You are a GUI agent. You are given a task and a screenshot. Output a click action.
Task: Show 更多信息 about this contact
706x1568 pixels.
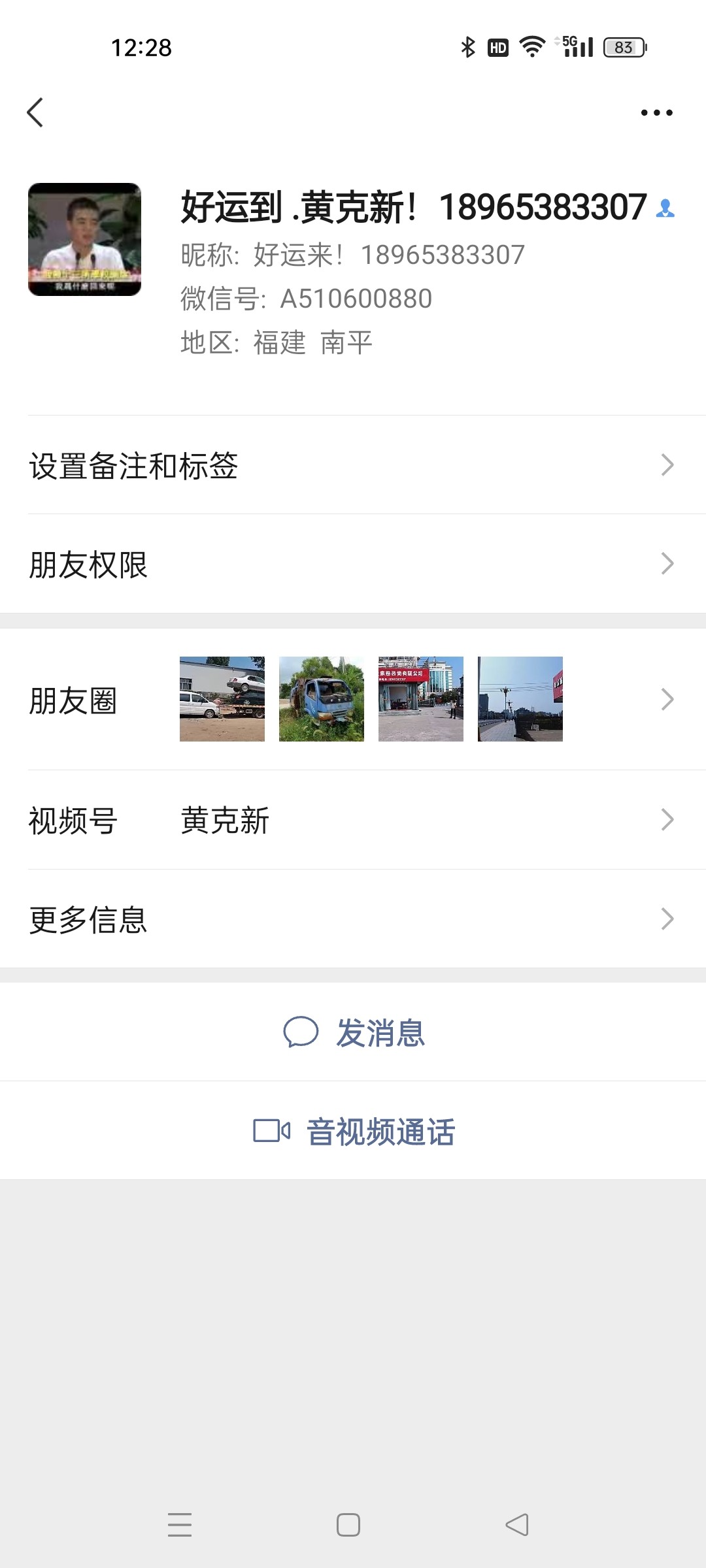click(353, 919)
